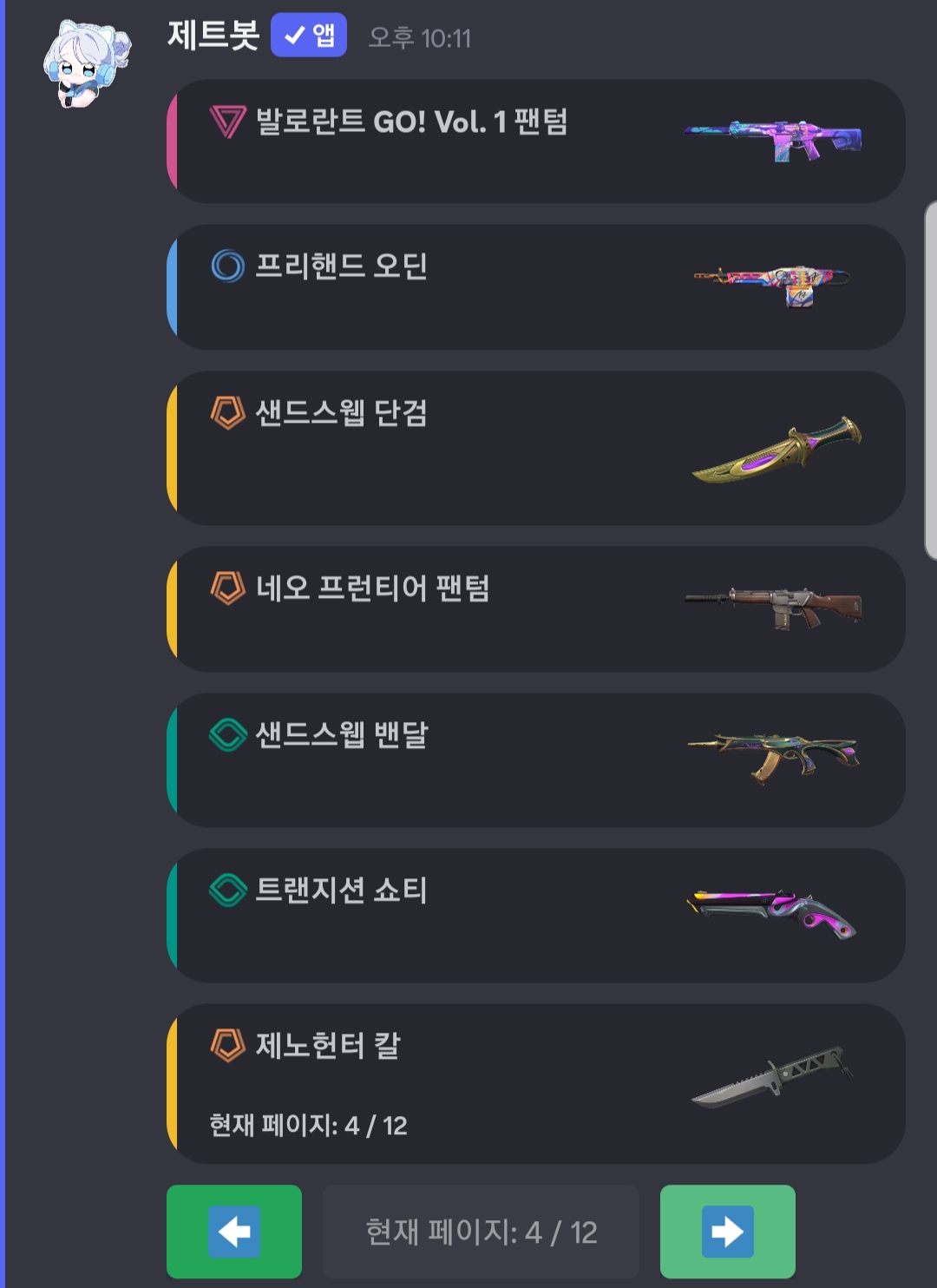View the 샌드스웹 밴달 skin image
The width and height of the screenshot is (937, 1288).
(x=773, y=757)
